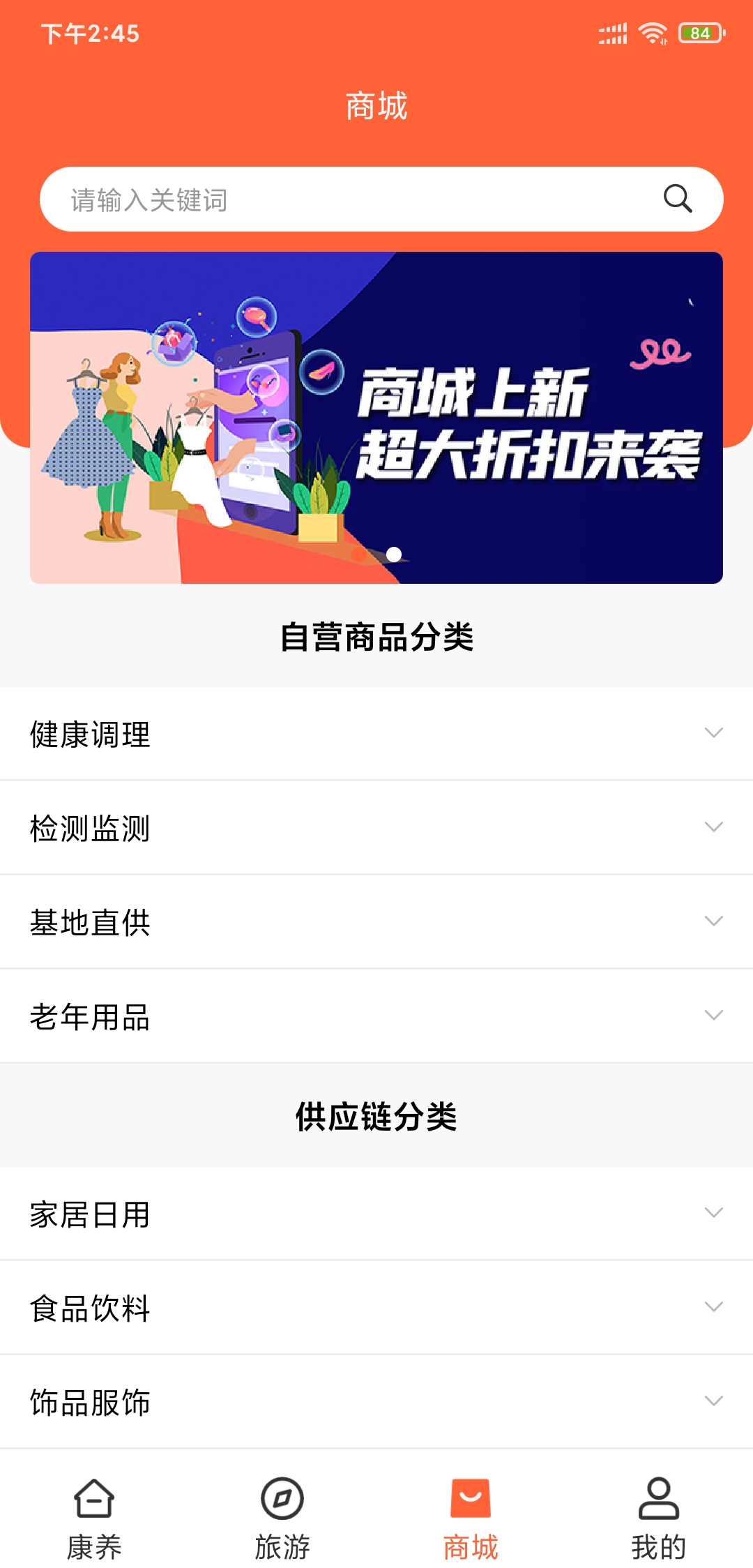
Task: Expand the 老年用品 category
Action: click(x=376, y=1016)
